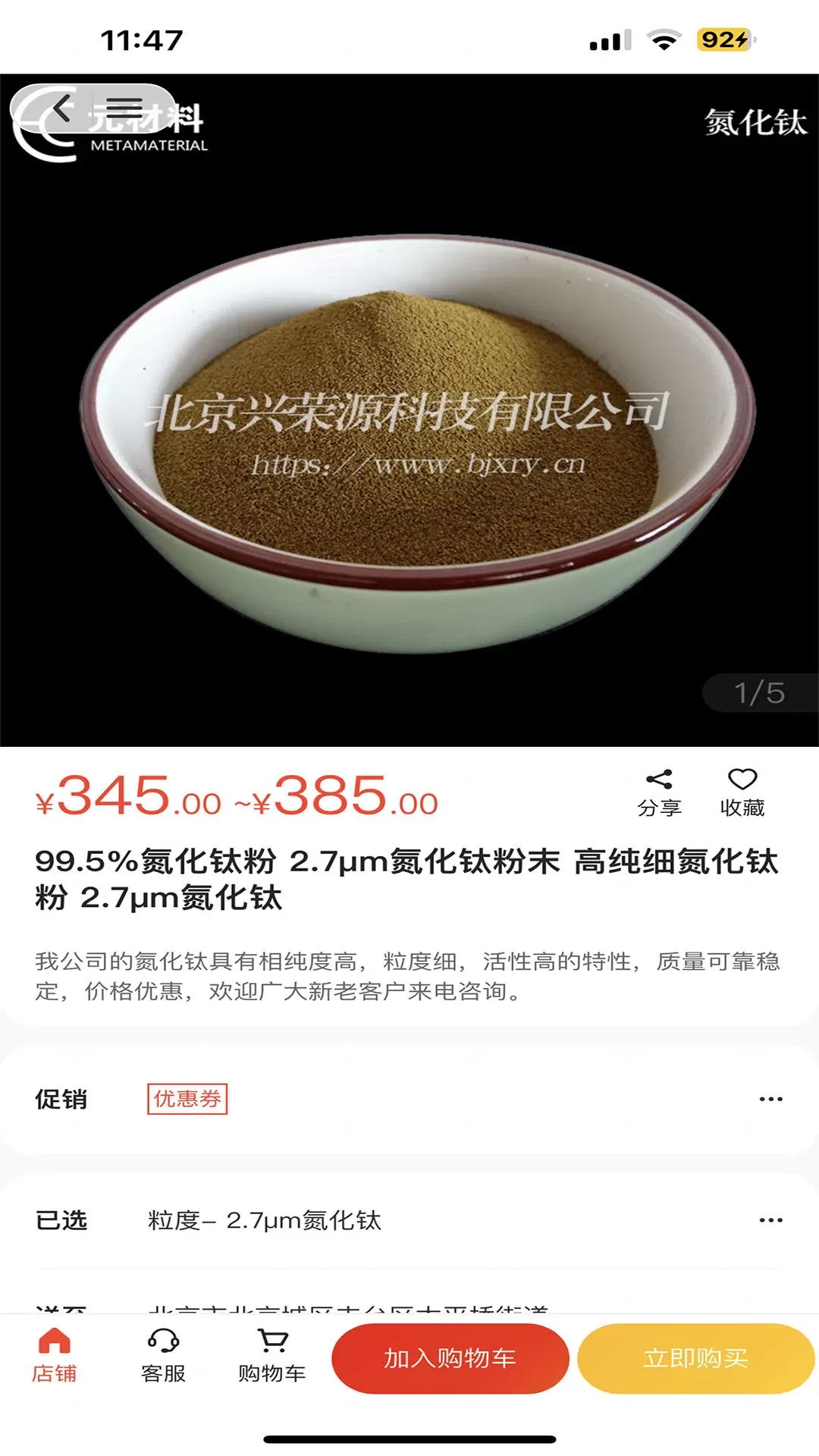Go to the 店铺 store page

[x=54, y=1357]
